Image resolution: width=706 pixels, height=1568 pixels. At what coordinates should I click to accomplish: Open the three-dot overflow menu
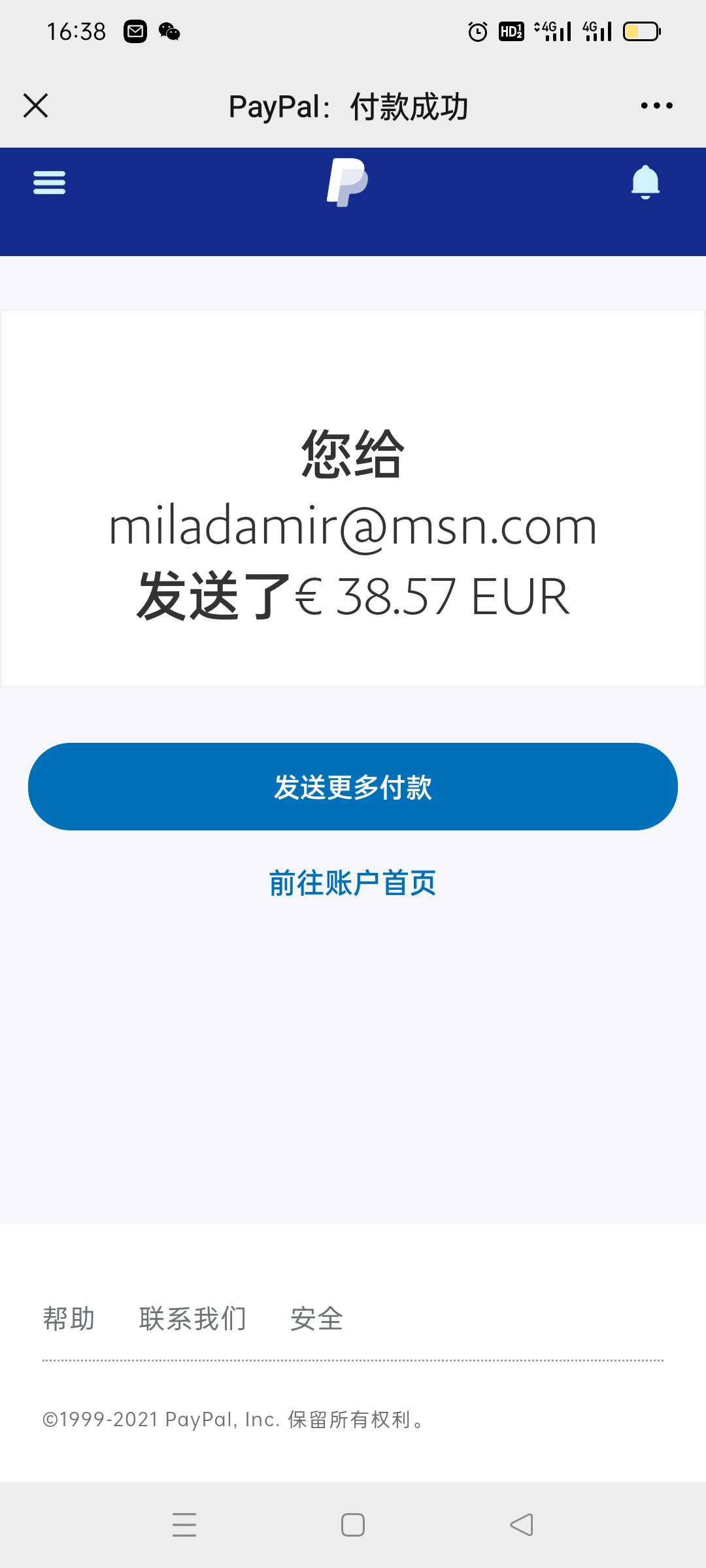click(x=656, y=105)
